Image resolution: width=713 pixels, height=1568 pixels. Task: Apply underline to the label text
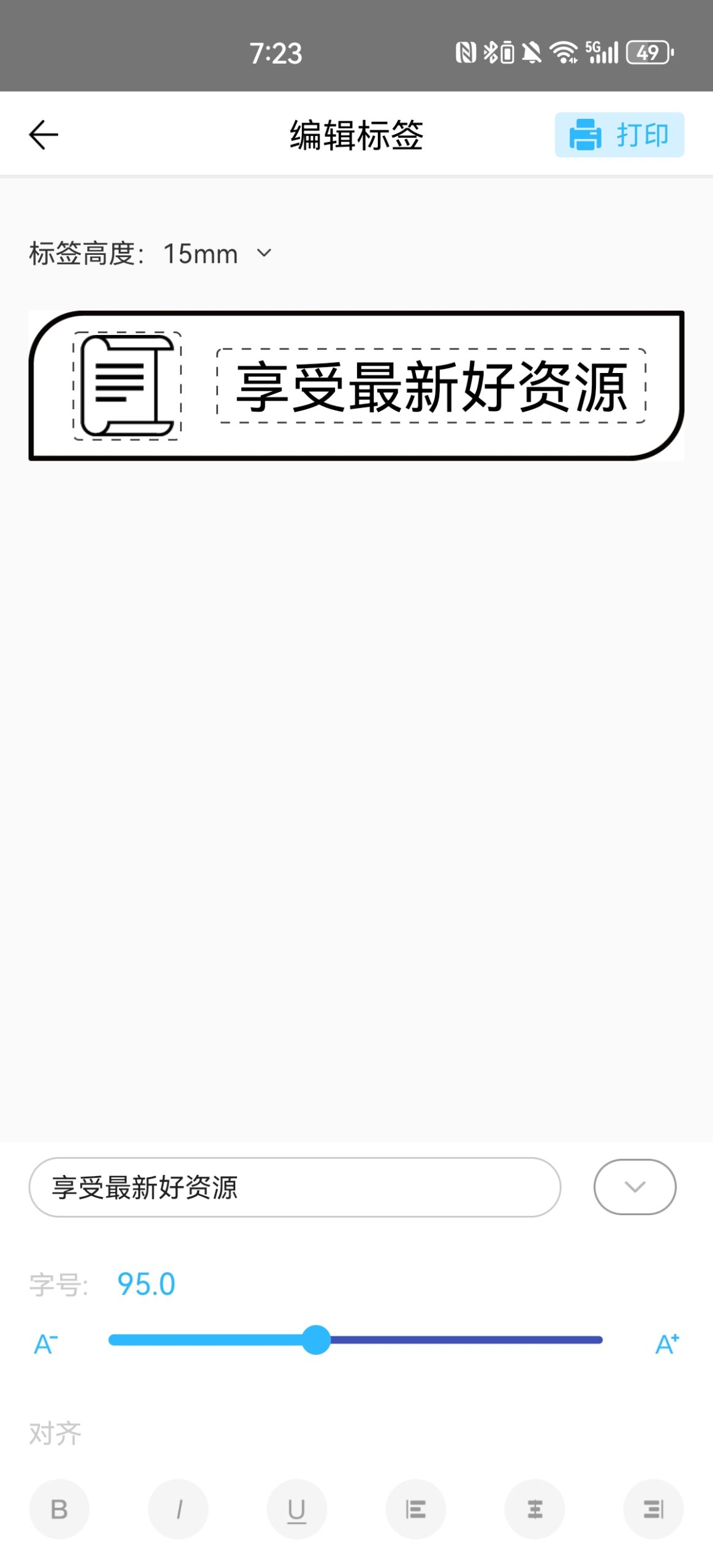[x=297, y=1509]
